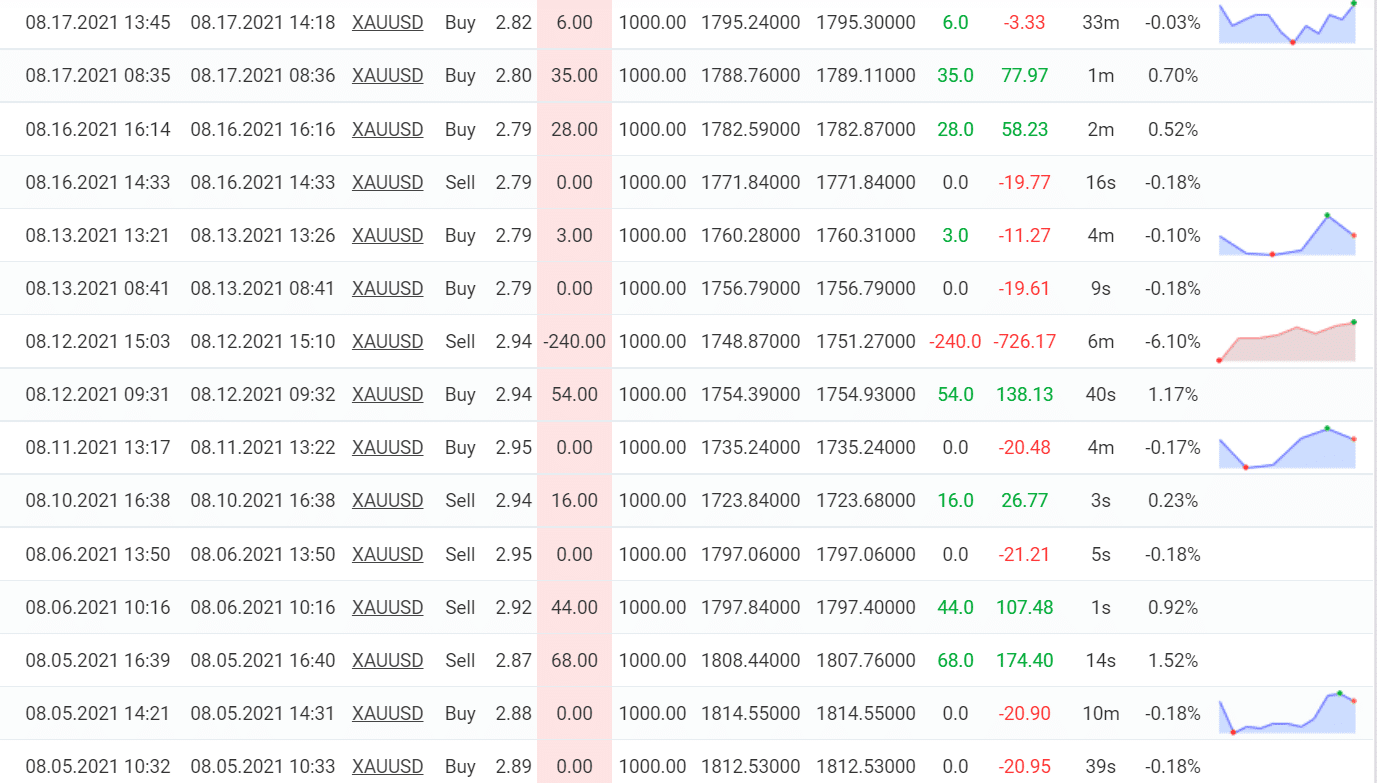Open XAUUSD link in 08.17.2021 08:35 row
1377x783 pixels.
pos(387,75)
